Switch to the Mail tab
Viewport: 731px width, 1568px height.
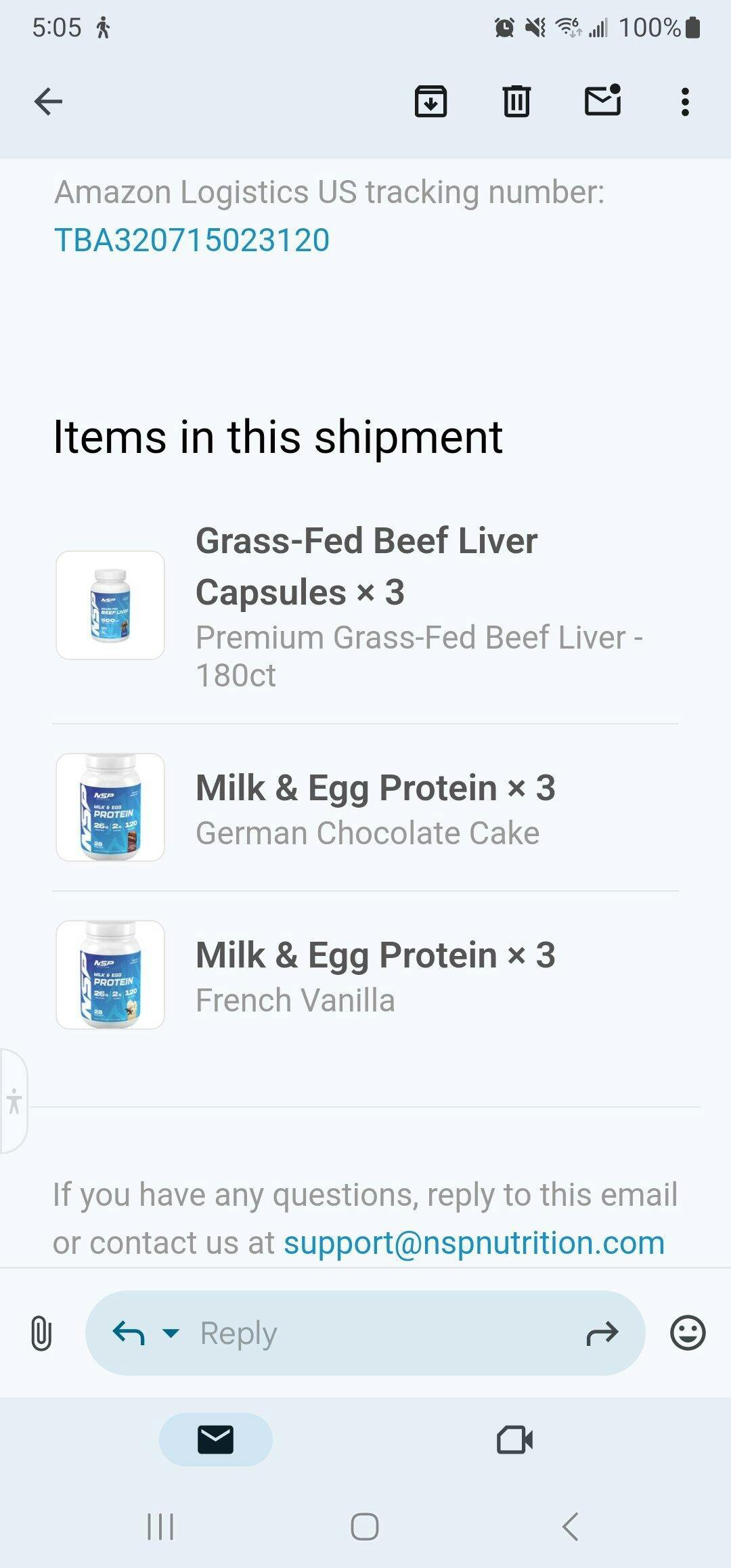tap(216, 1439)
